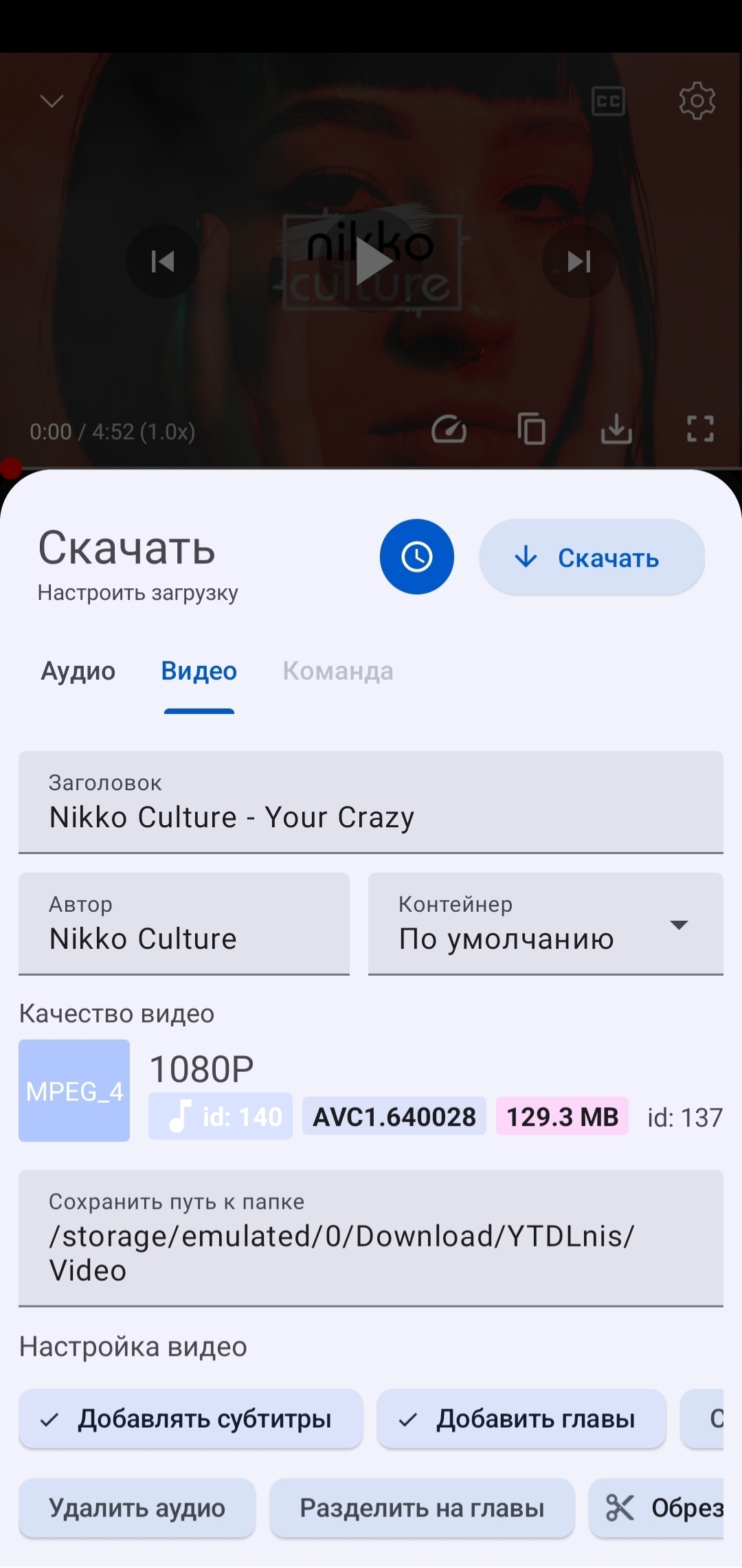
Task: Toggle closed captions CC icon
Action: click(x=608, y=102)
